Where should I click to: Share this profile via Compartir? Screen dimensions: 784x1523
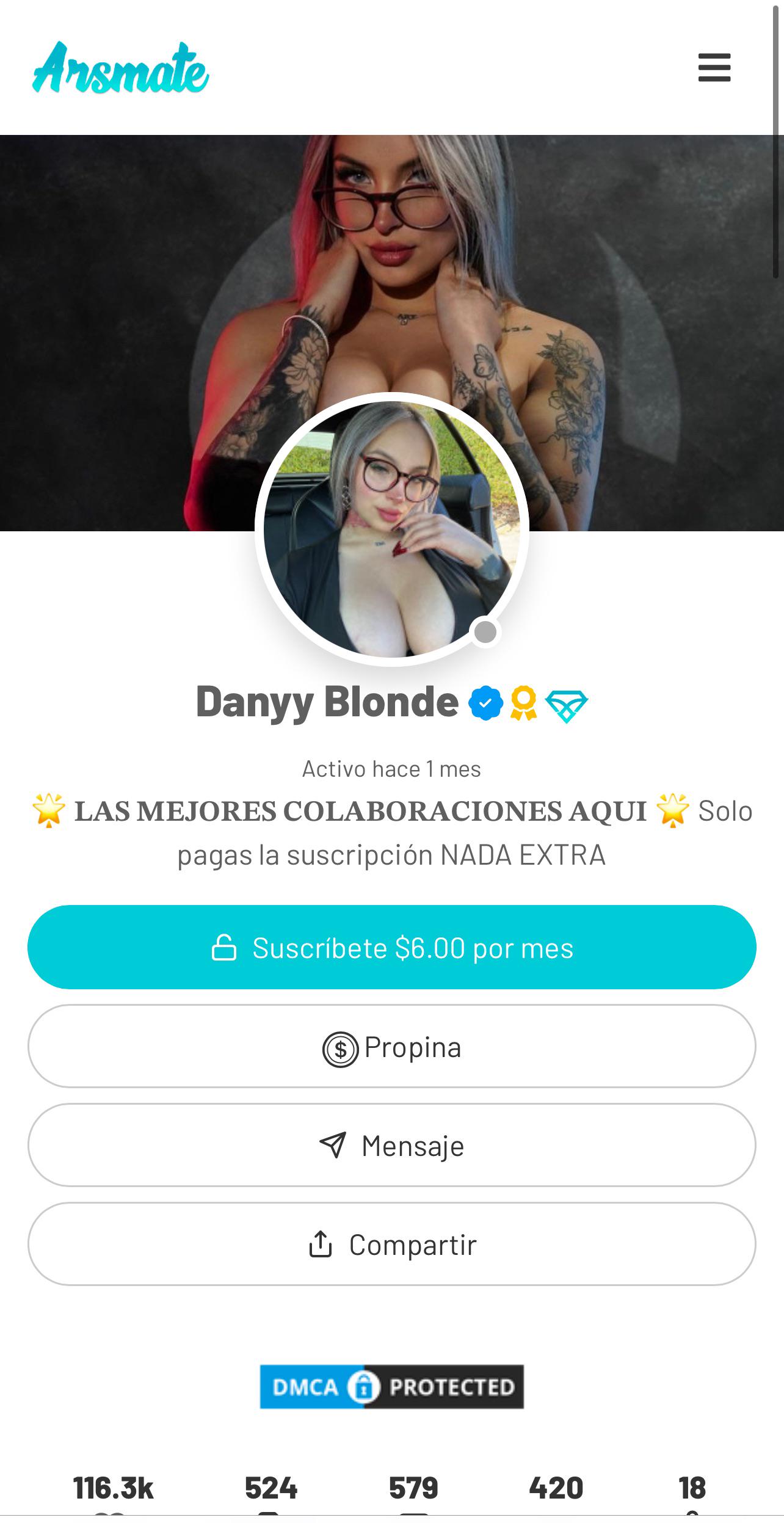392,1245
